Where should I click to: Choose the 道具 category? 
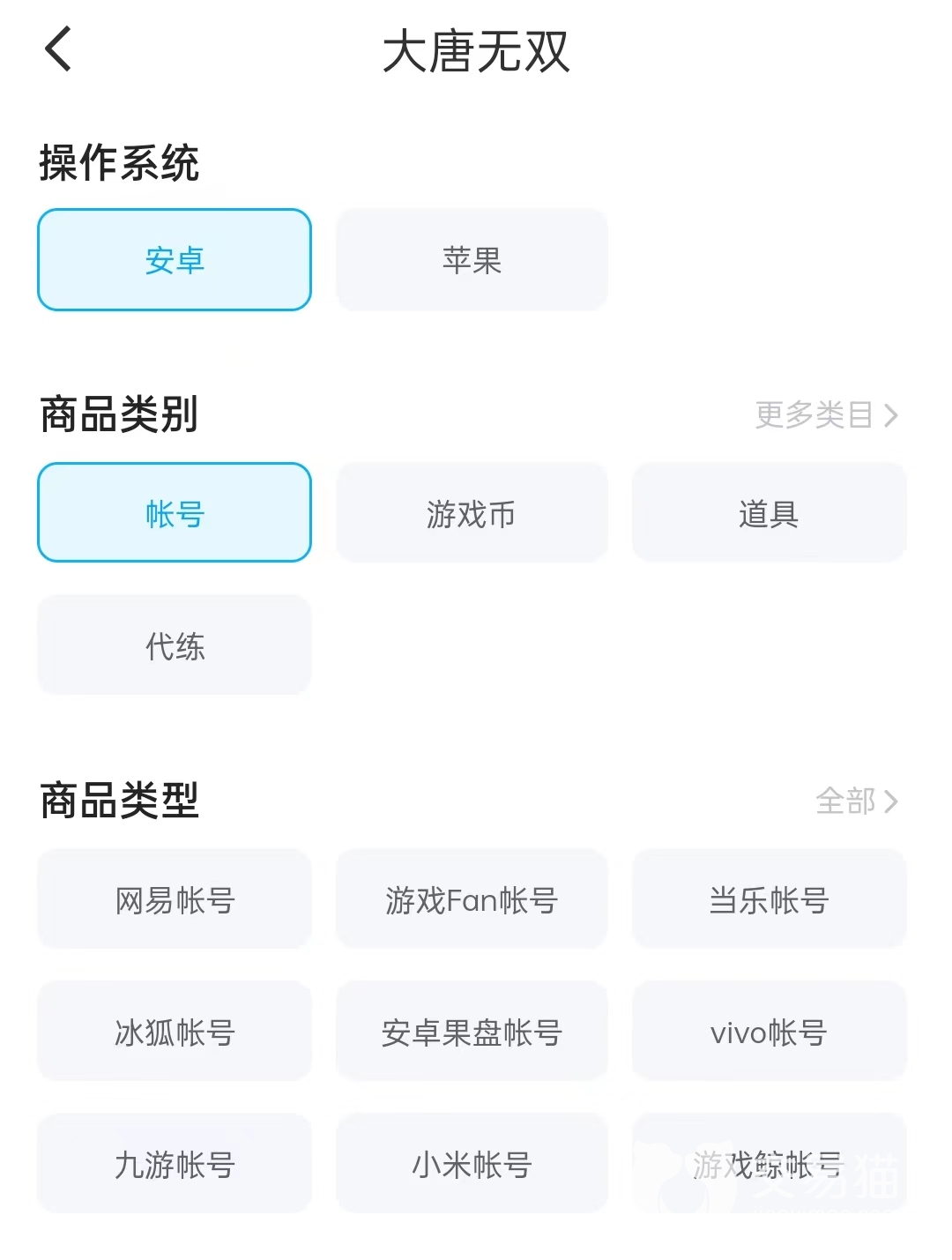point(769,513)
